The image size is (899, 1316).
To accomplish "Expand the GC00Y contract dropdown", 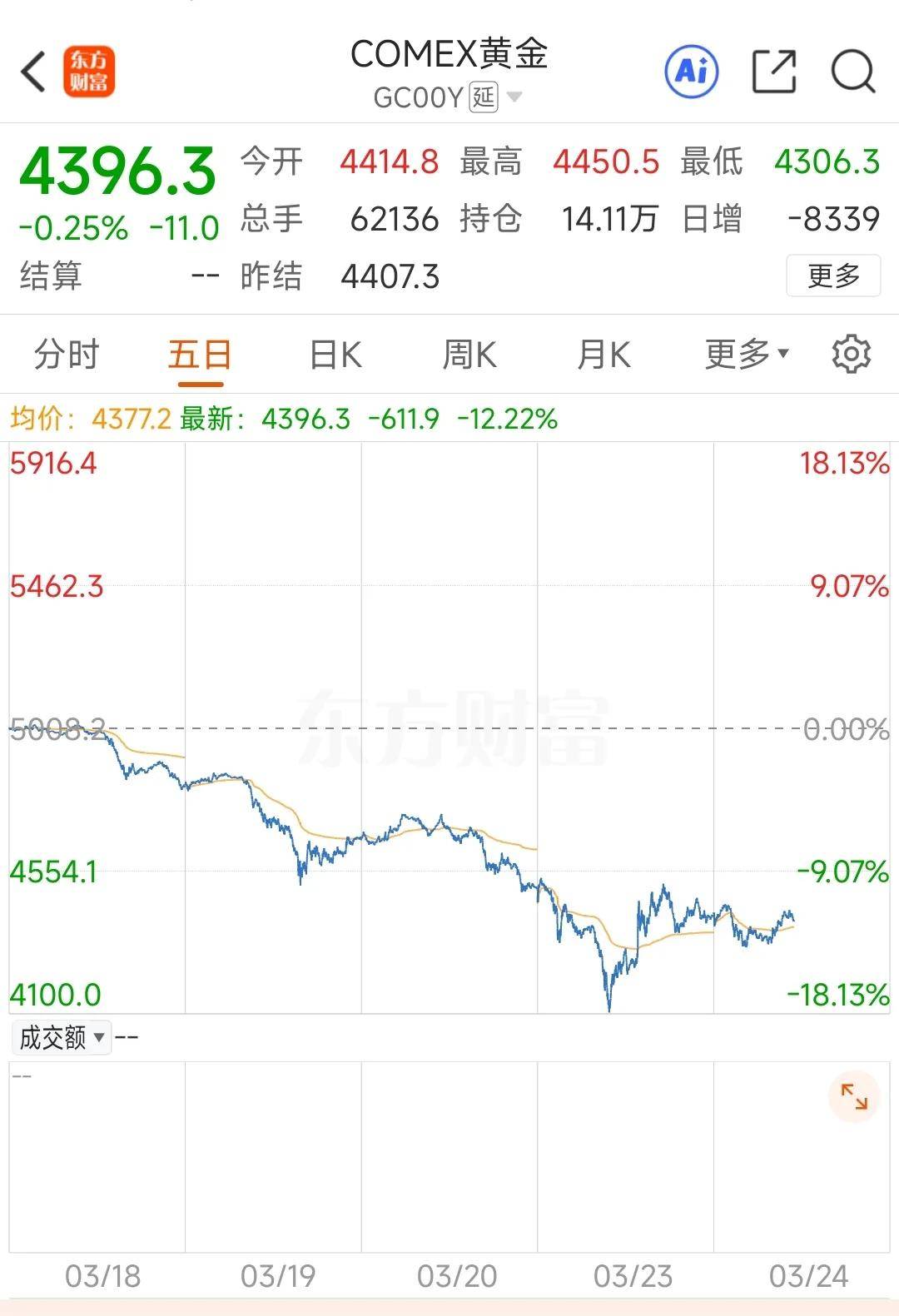I will click(x=514, y=97).
